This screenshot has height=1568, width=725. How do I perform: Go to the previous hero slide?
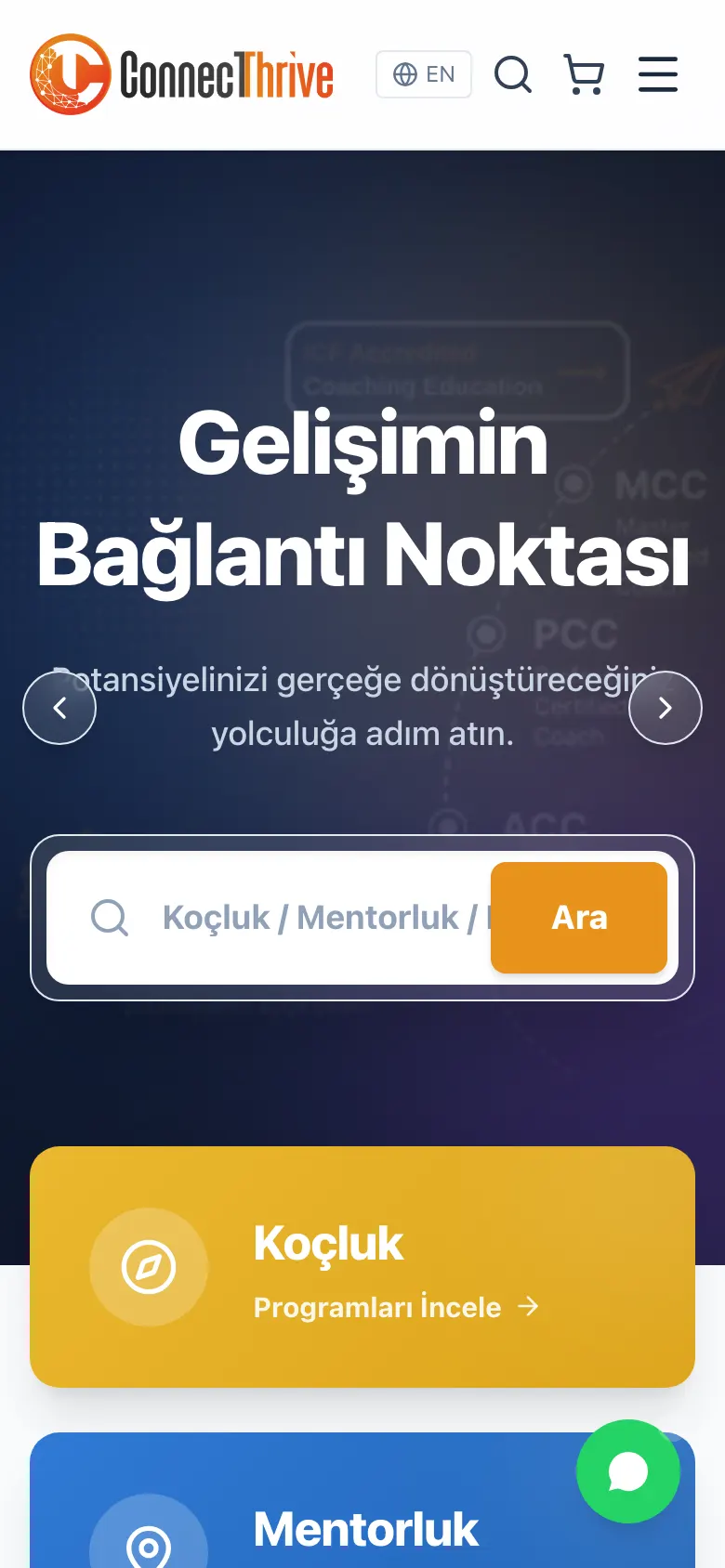click(59, 708)
